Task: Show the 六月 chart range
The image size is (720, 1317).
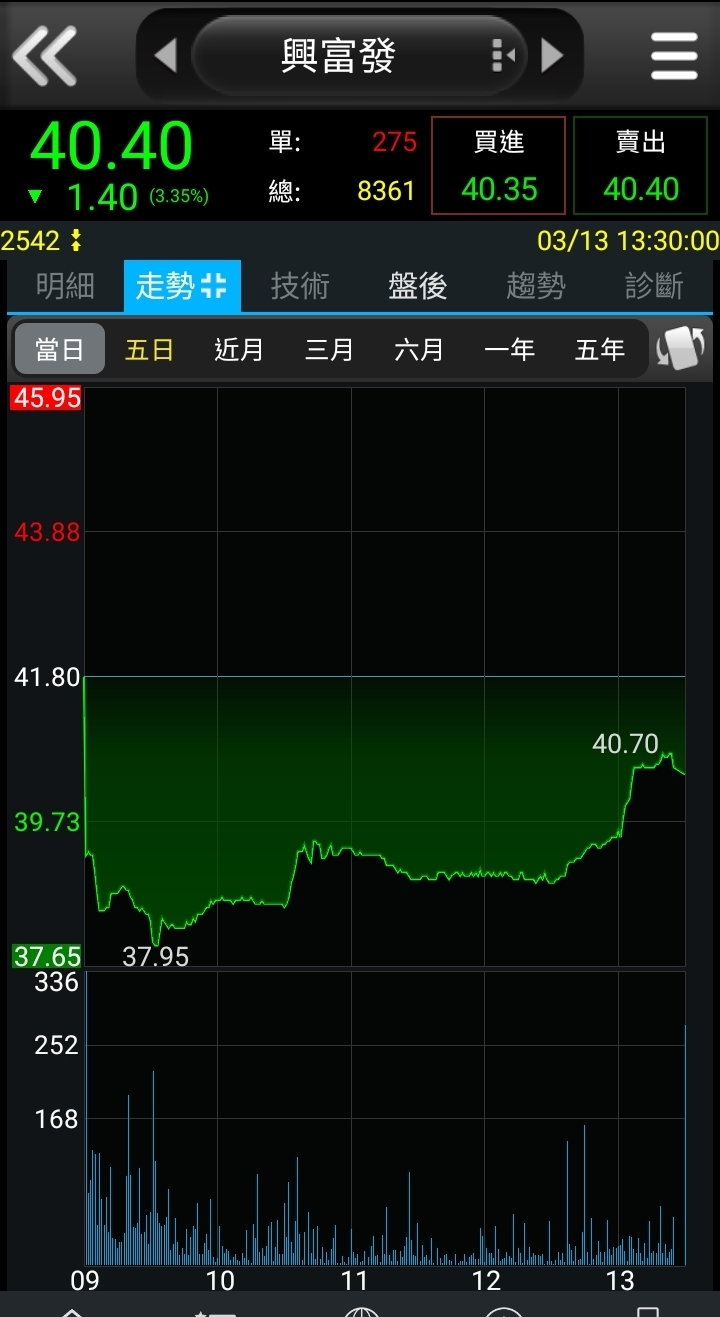Action: 419,349
